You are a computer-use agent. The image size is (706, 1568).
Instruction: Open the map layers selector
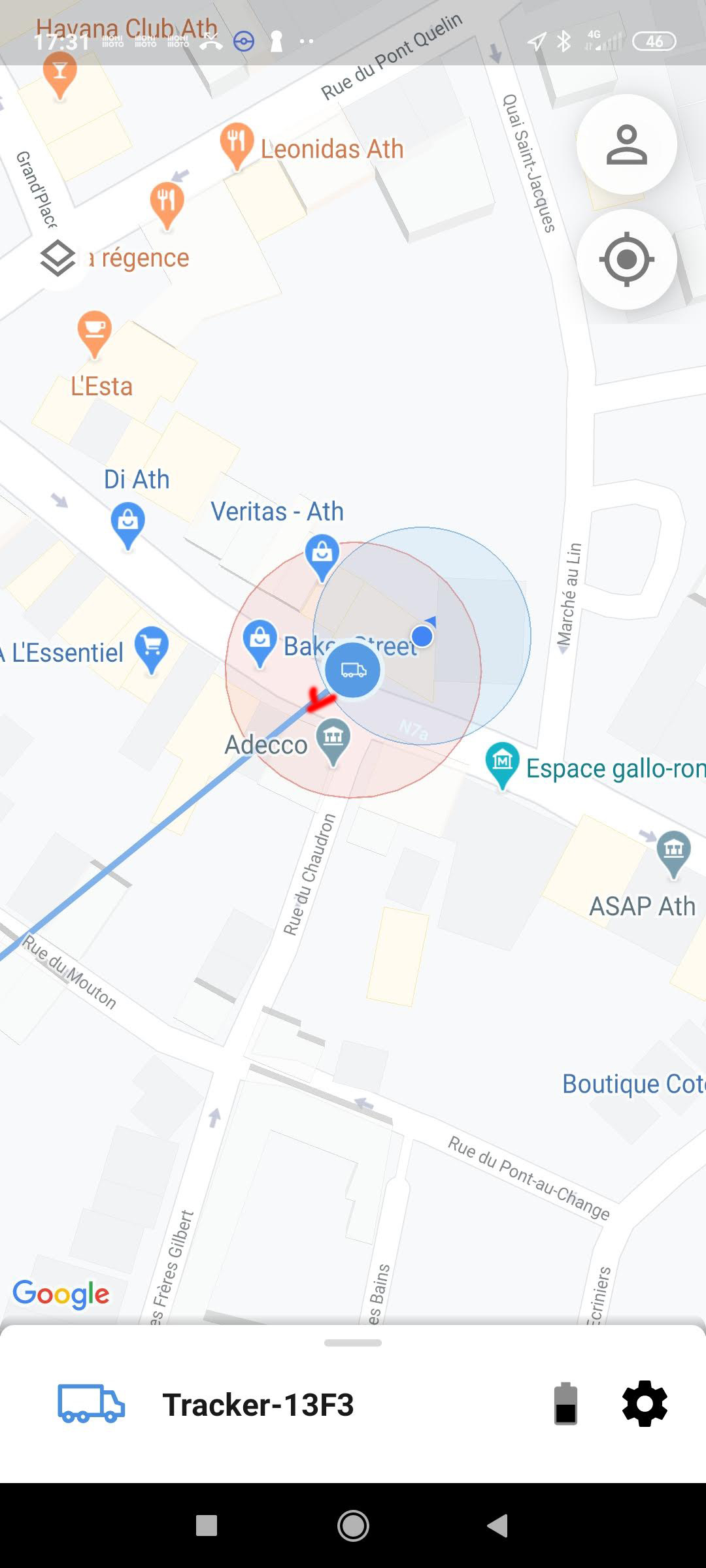pyautogui.click(x=58, y=258)
